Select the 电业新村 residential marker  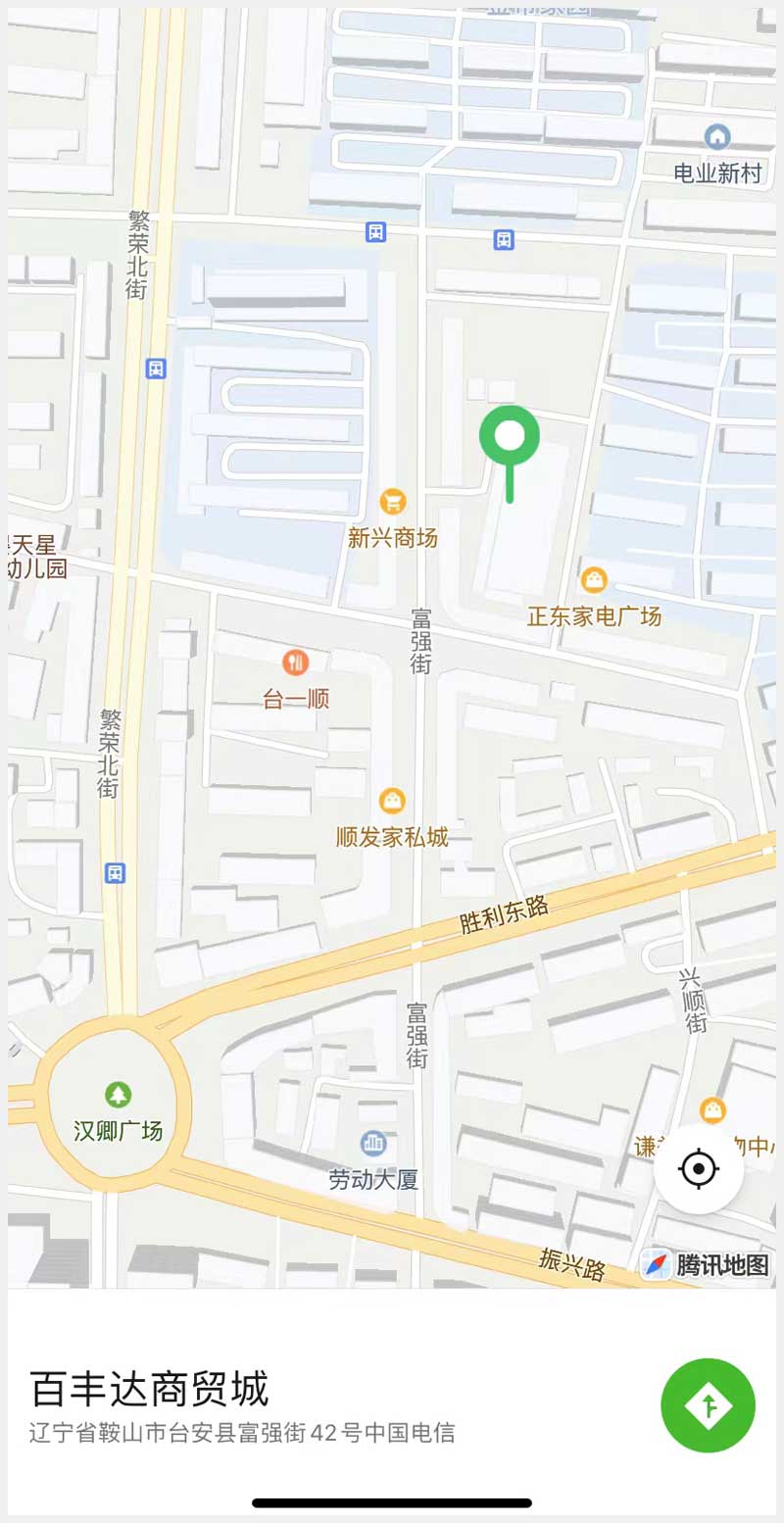(x=717, y=136)
